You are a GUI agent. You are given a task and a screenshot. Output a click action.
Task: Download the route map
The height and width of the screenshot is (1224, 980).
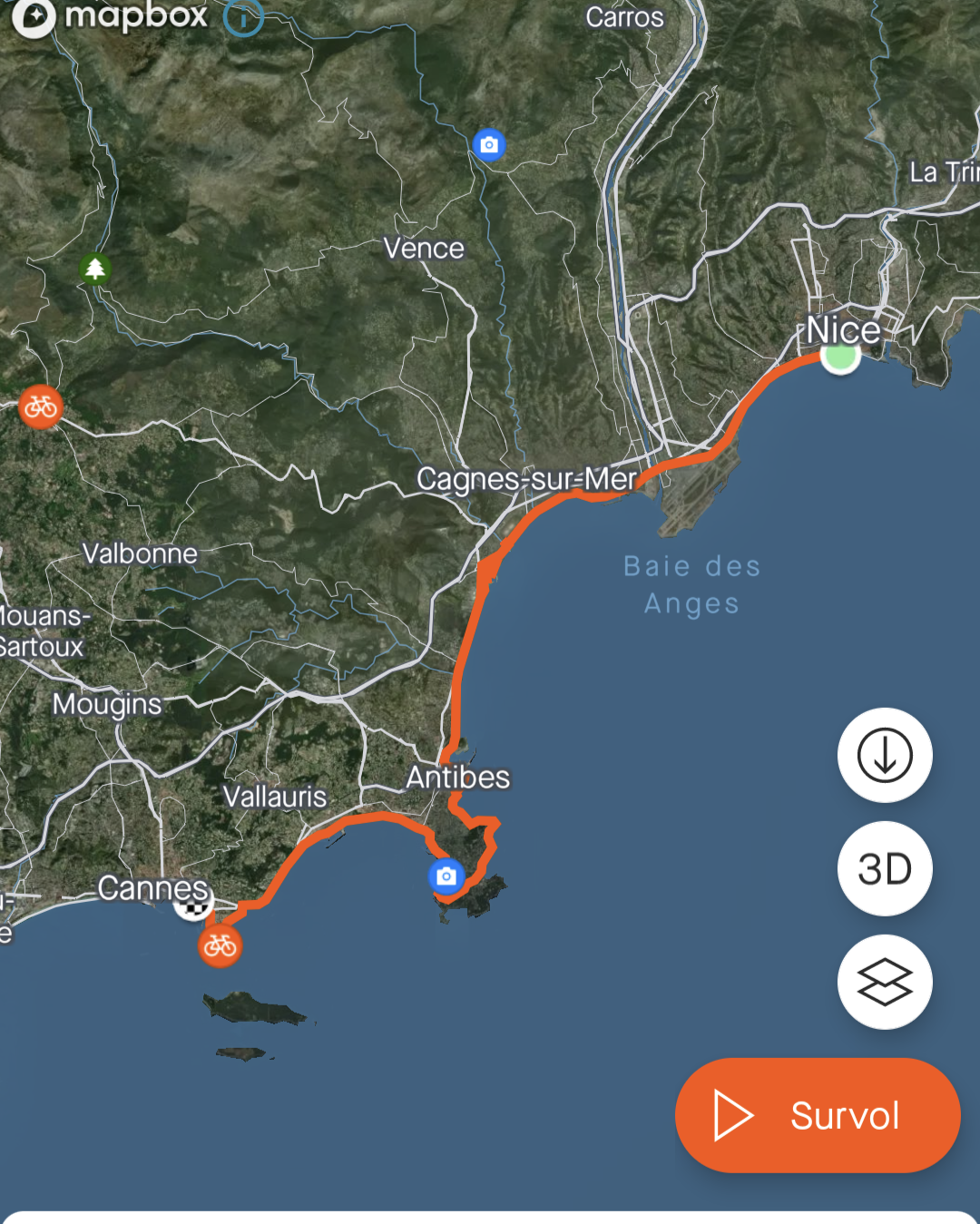tap(885, 755)
